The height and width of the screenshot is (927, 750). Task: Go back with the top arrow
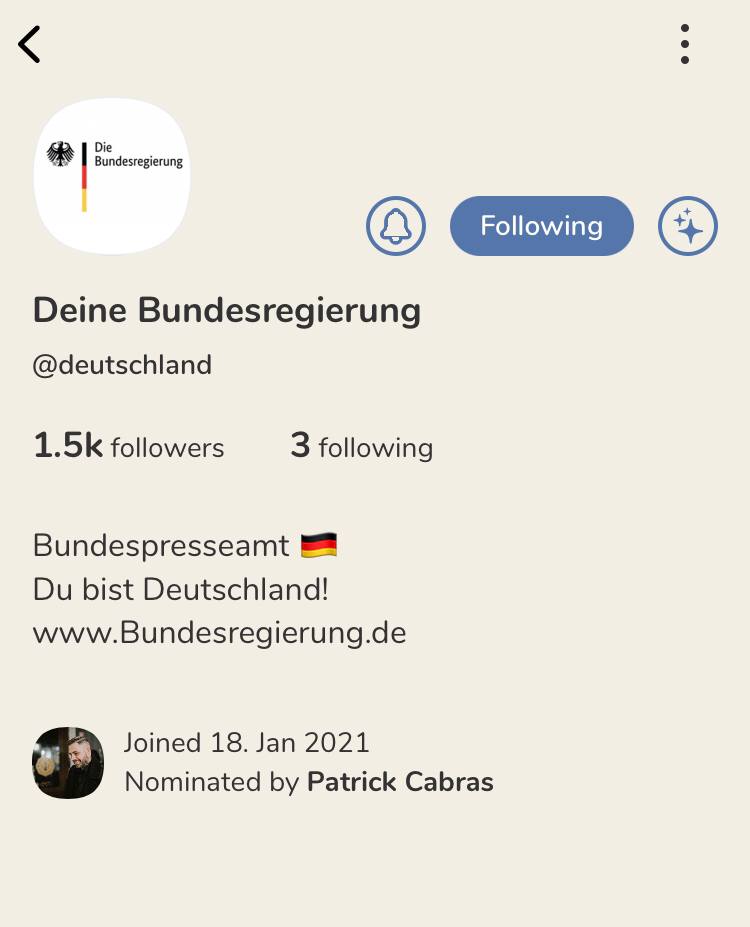coord(30,44)
